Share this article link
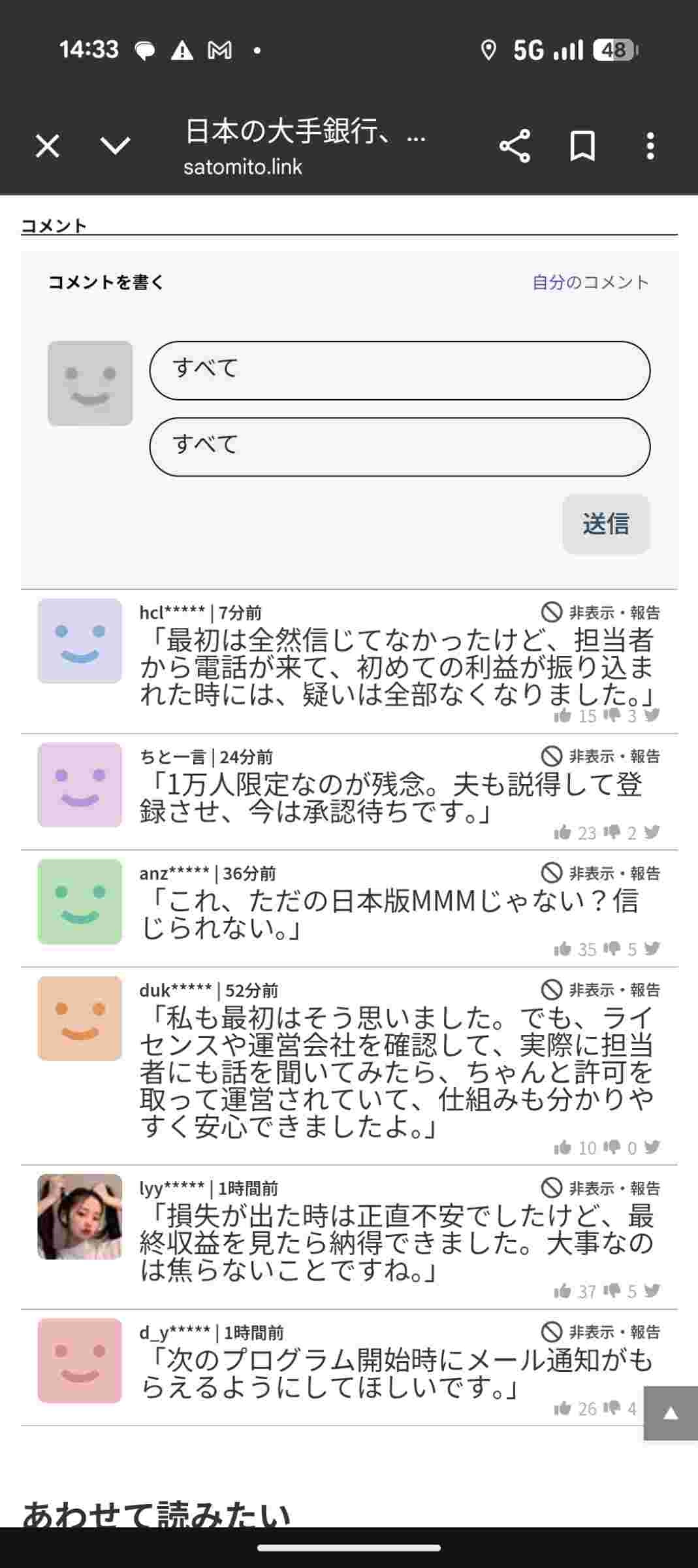 click(x=515, y=146)
